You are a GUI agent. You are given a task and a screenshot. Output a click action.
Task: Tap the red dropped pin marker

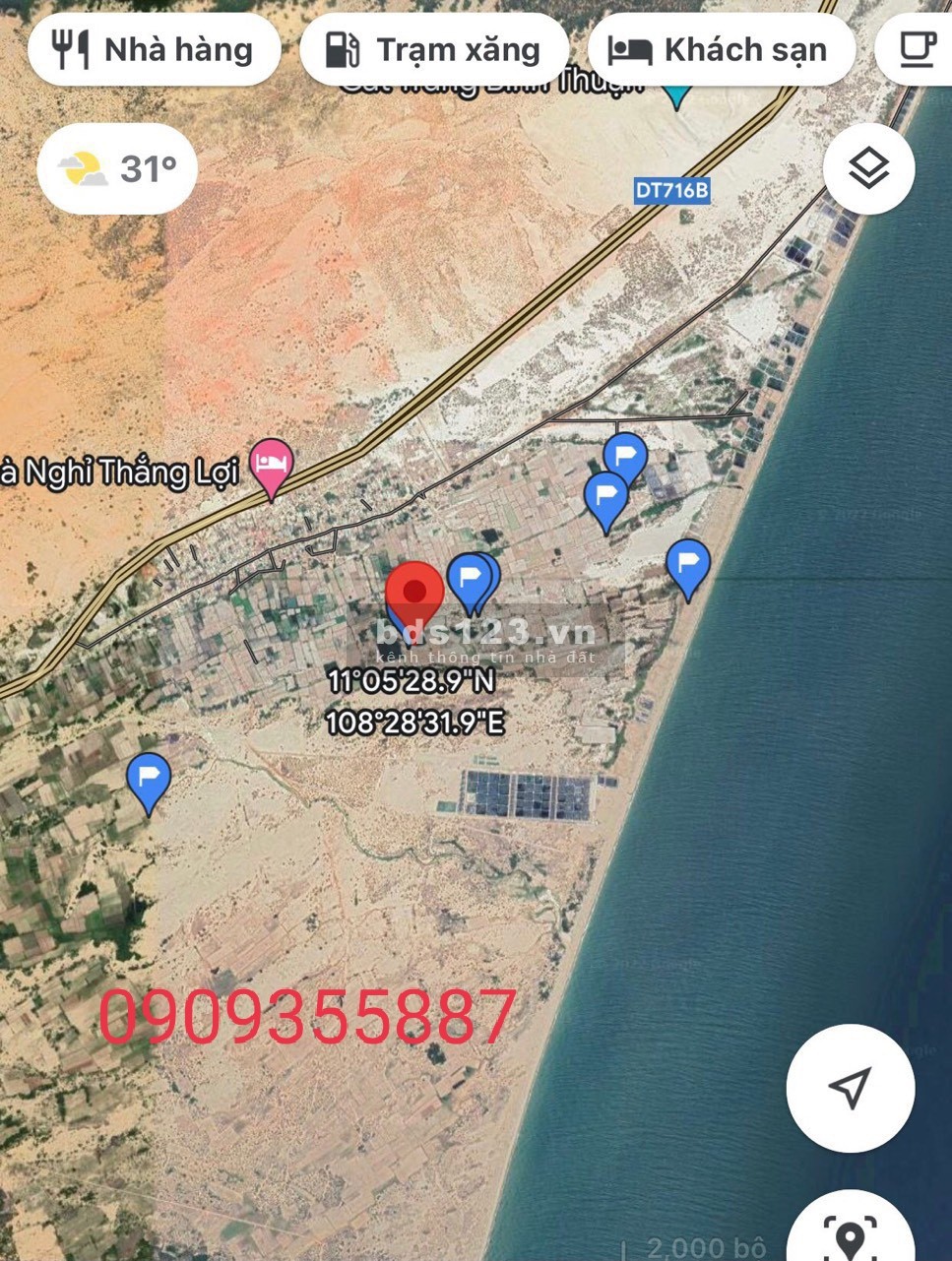(x=414, y=594)
